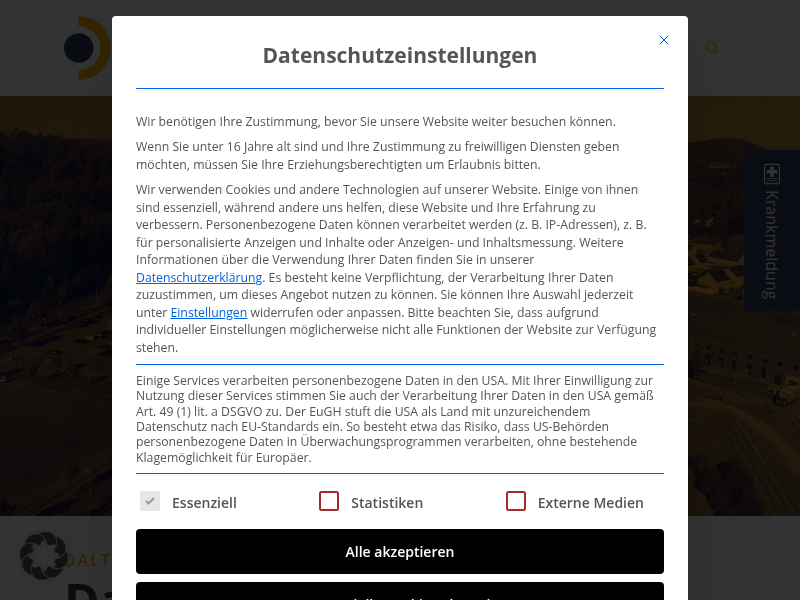Image resolution: width=800 pixels, height=600 pixels.
Task: Enable the Externe Medien checkbox
Action: click(x=516, y=502)
